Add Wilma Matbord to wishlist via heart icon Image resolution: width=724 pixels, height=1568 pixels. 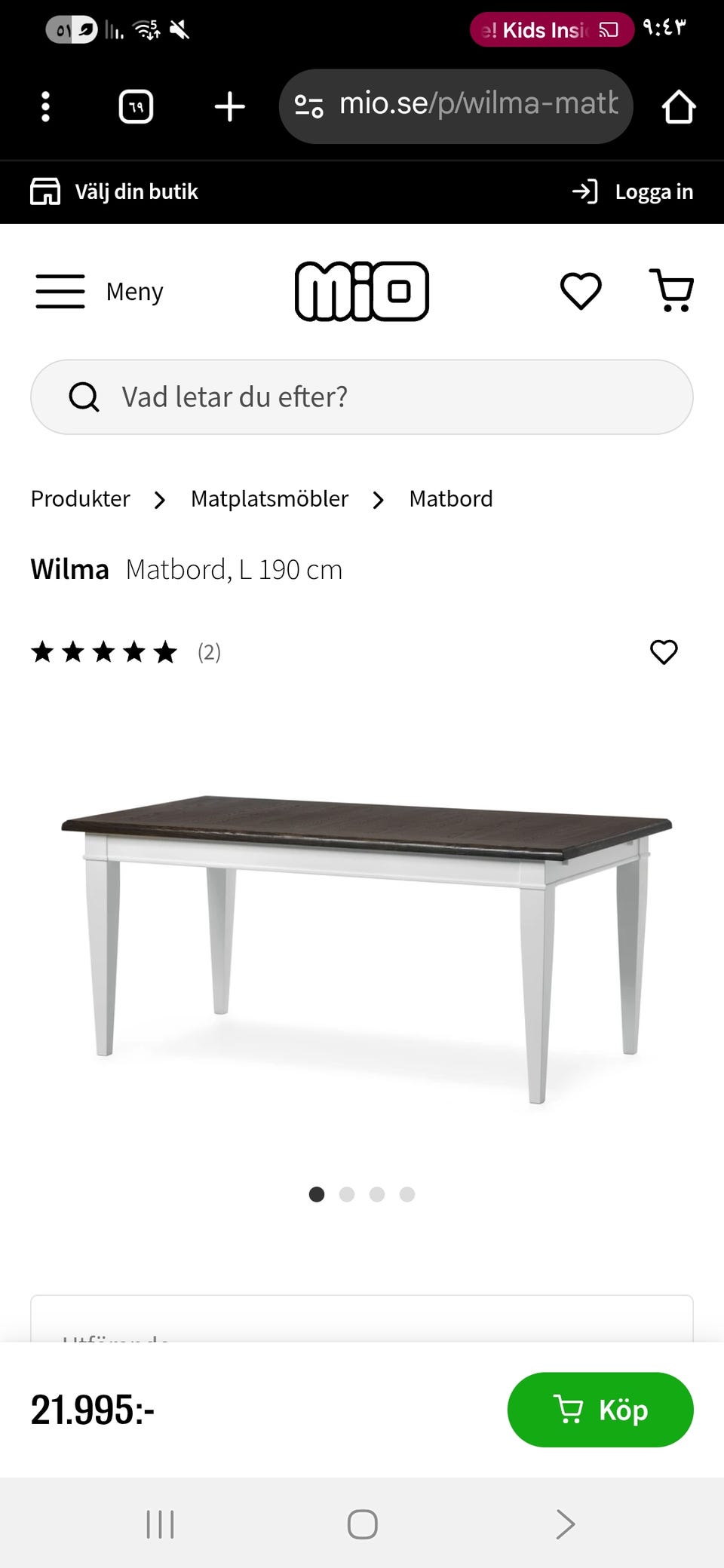664,653
